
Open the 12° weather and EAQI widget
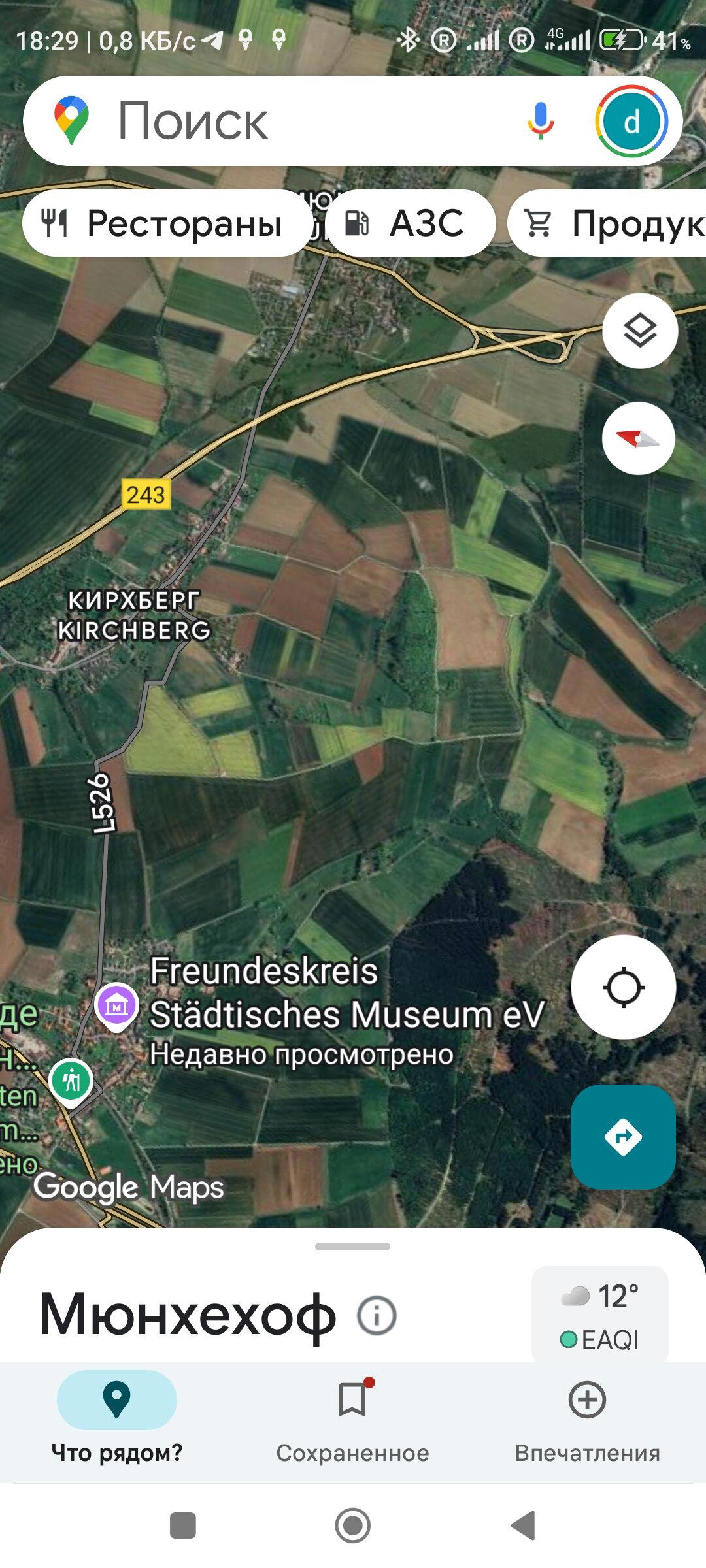pos(600,1316)
